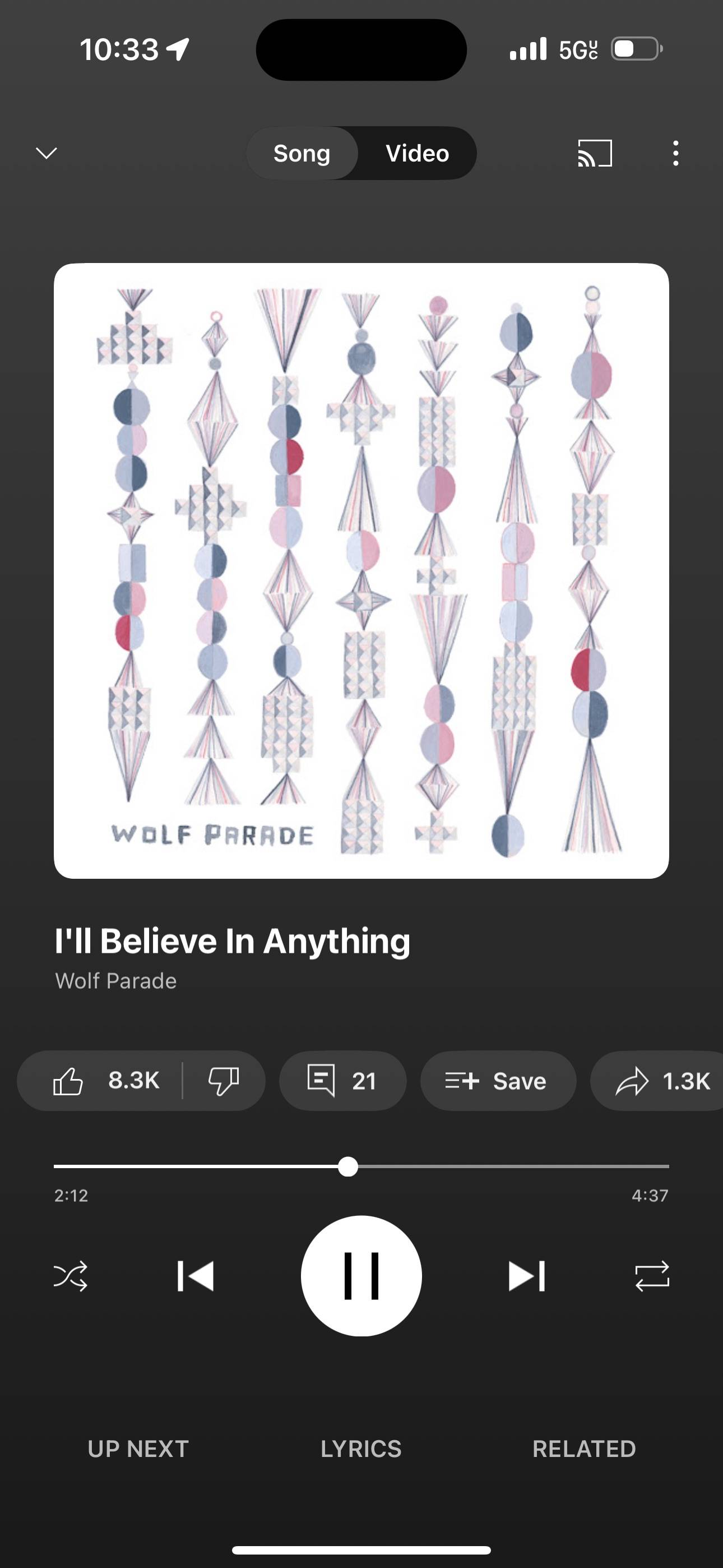This screenshot has height=1568, width=723.
Task: Save the song to a playlist
Action: [x=497, y=1081]
